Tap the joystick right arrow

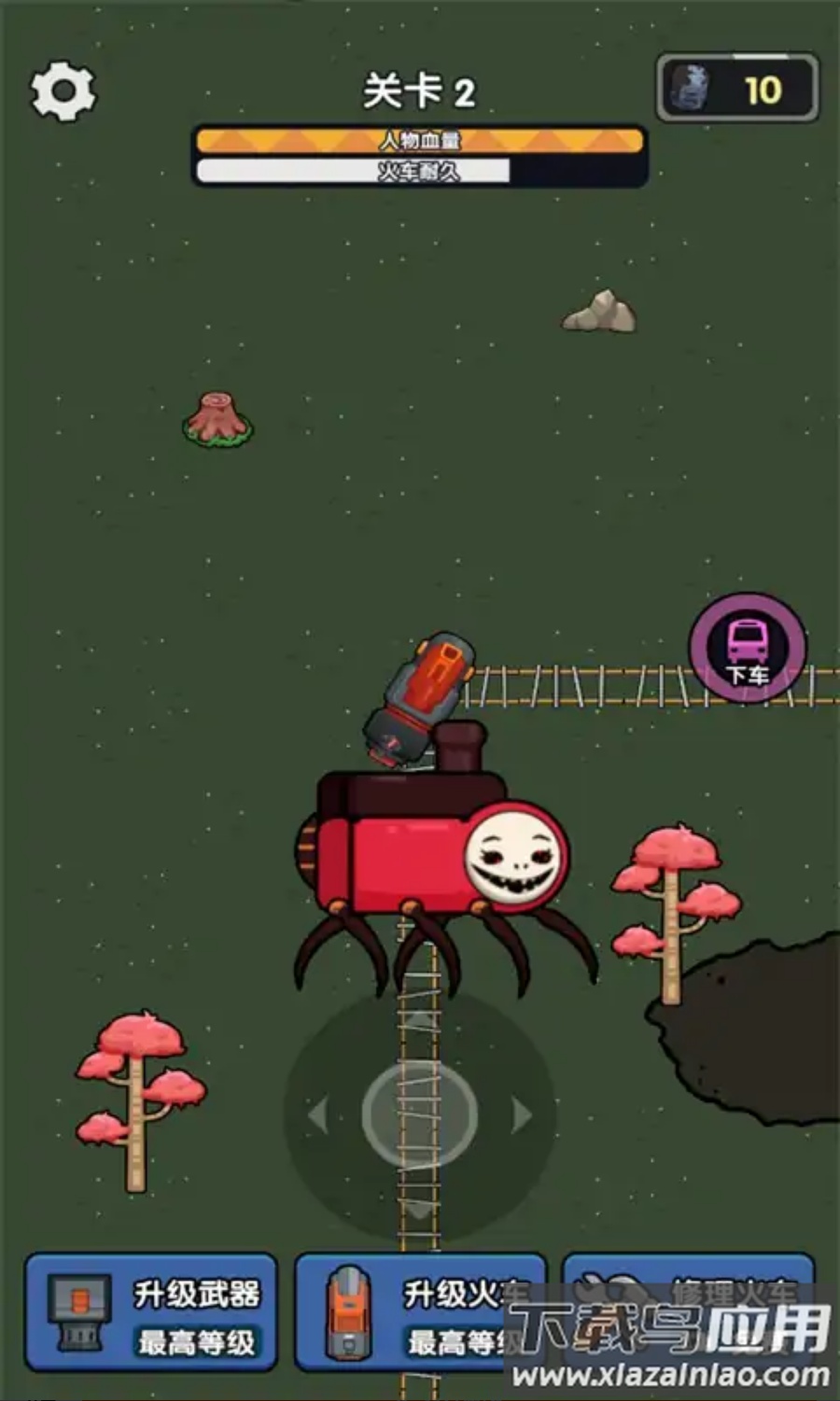(x=522, y=1114)
